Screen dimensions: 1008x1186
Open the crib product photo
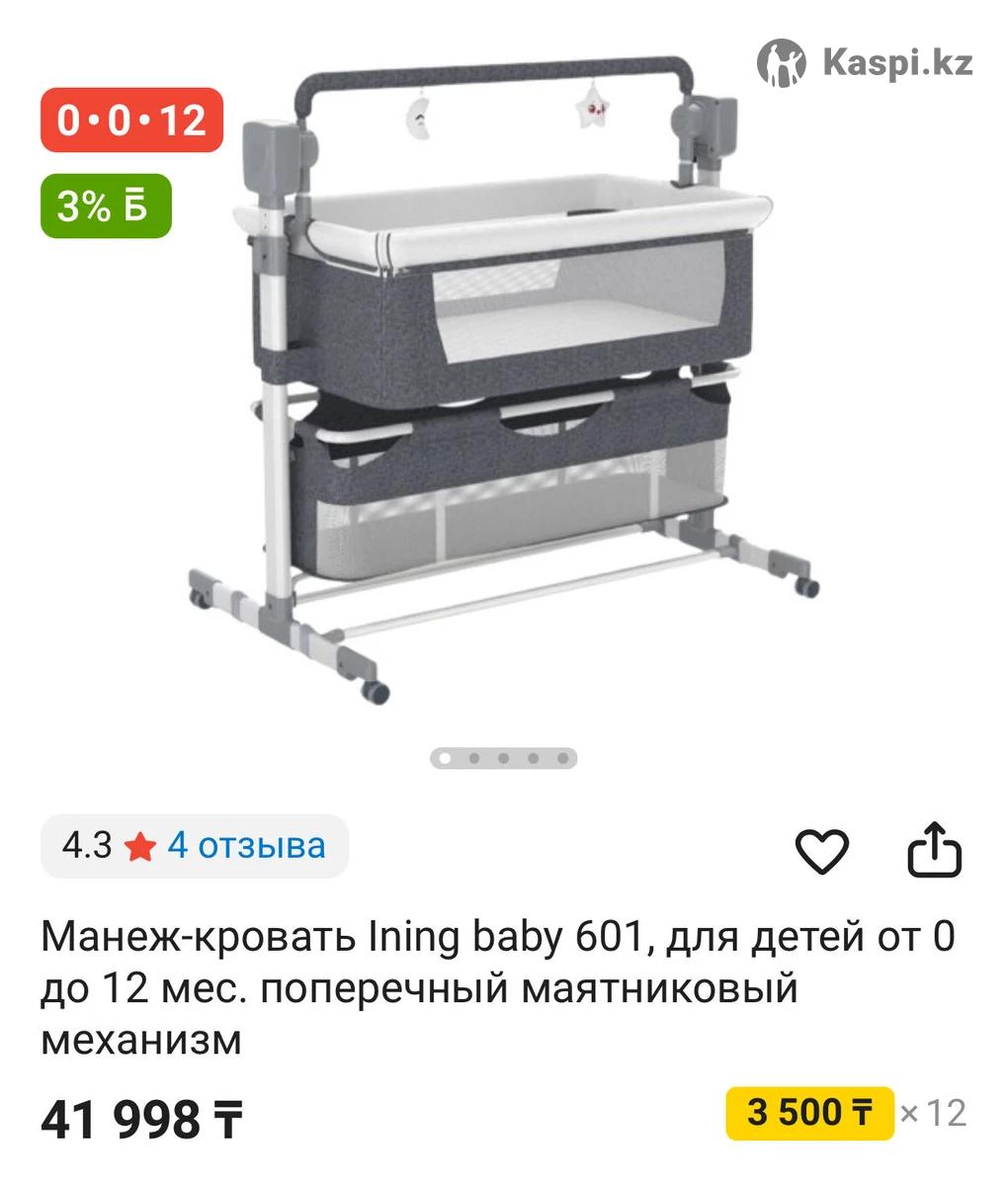[x=504, y=385]
